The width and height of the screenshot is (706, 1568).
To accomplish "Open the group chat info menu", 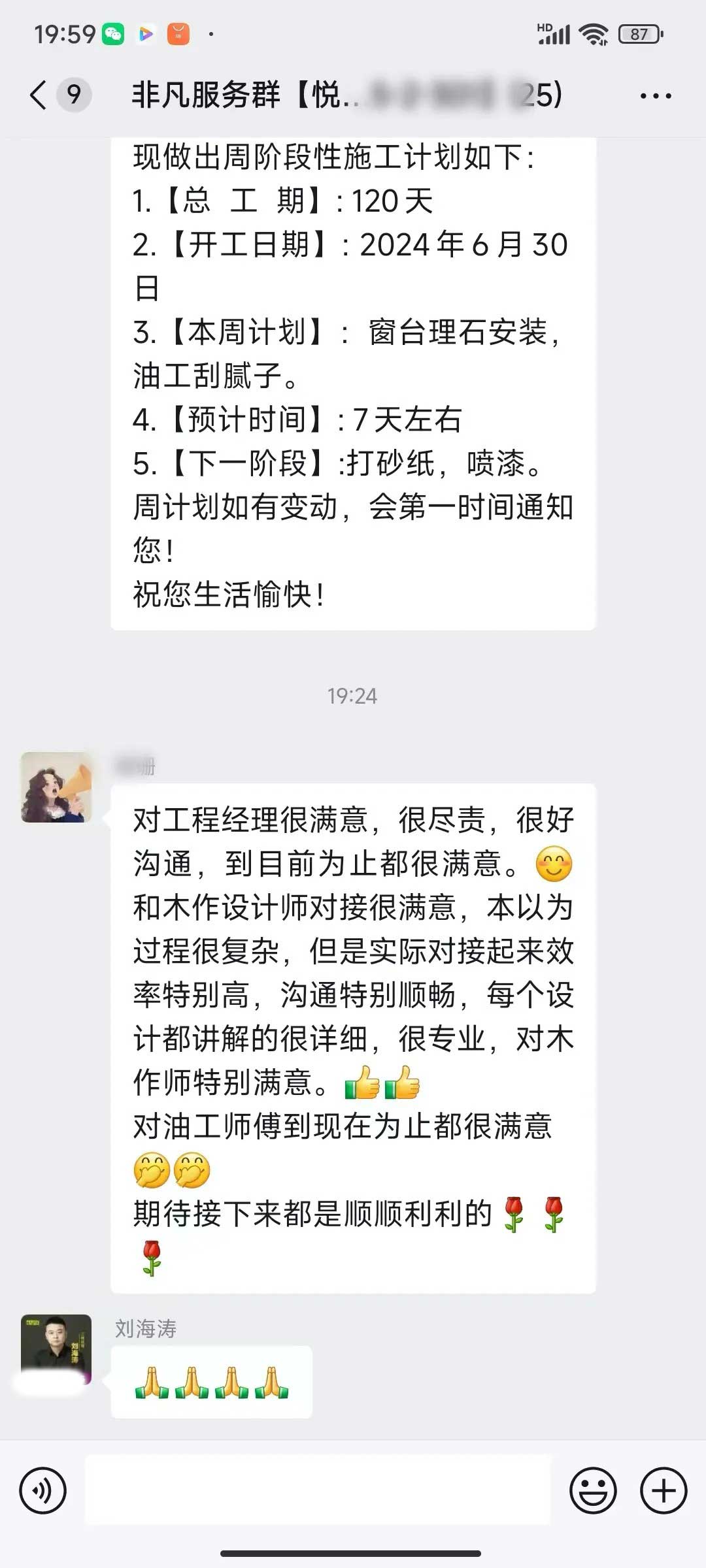I will (655, 96).
